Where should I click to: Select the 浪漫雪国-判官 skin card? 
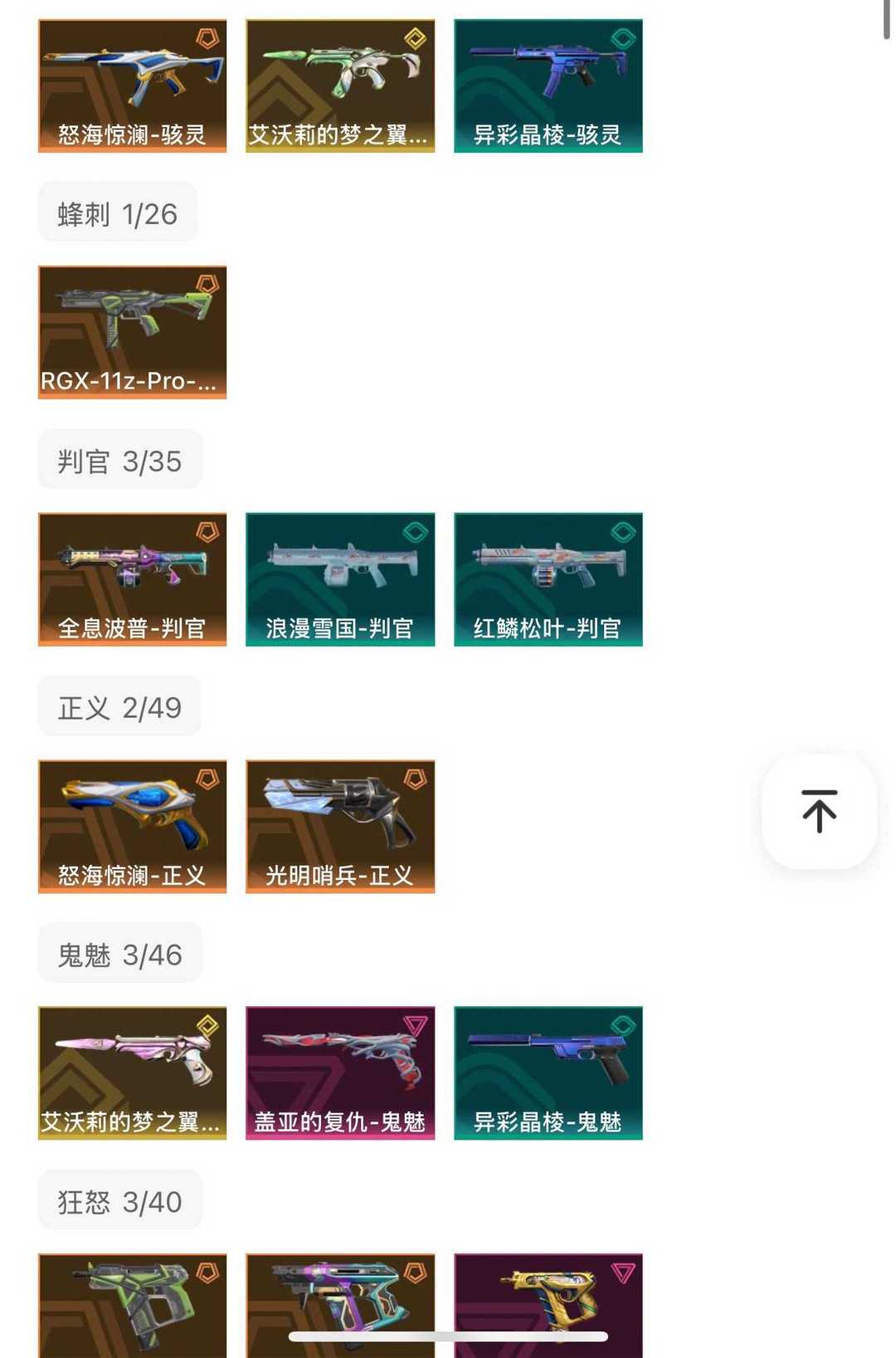(x=340, y=579)
